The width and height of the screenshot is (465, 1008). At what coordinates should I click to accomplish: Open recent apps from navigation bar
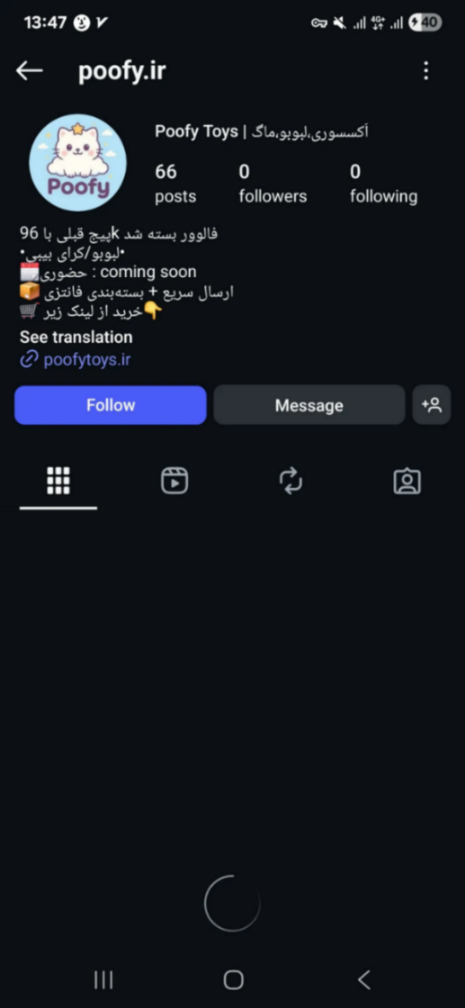[104, 980]
